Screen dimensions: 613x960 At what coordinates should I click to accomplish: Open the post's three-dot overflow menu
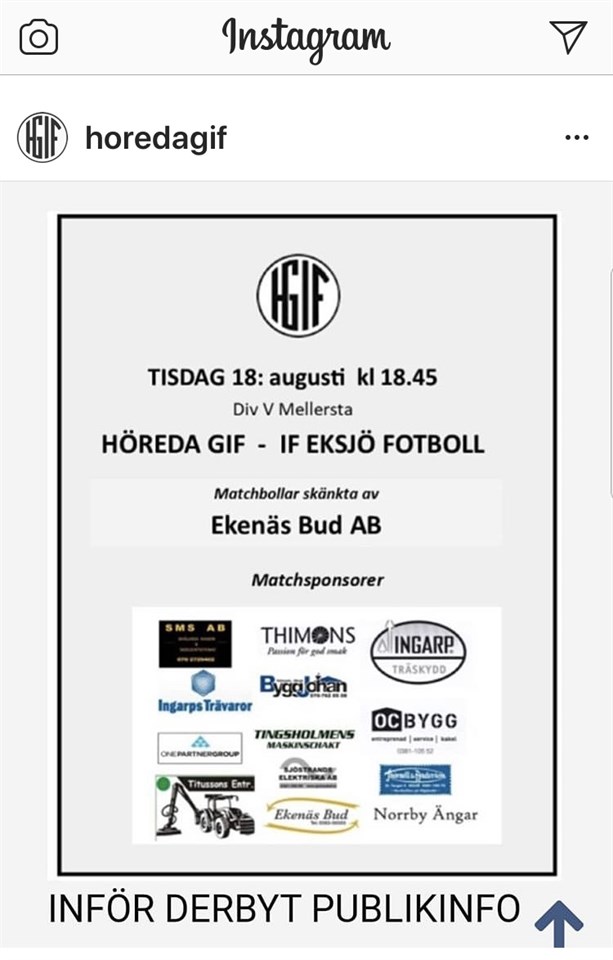(x=577, y=138)
